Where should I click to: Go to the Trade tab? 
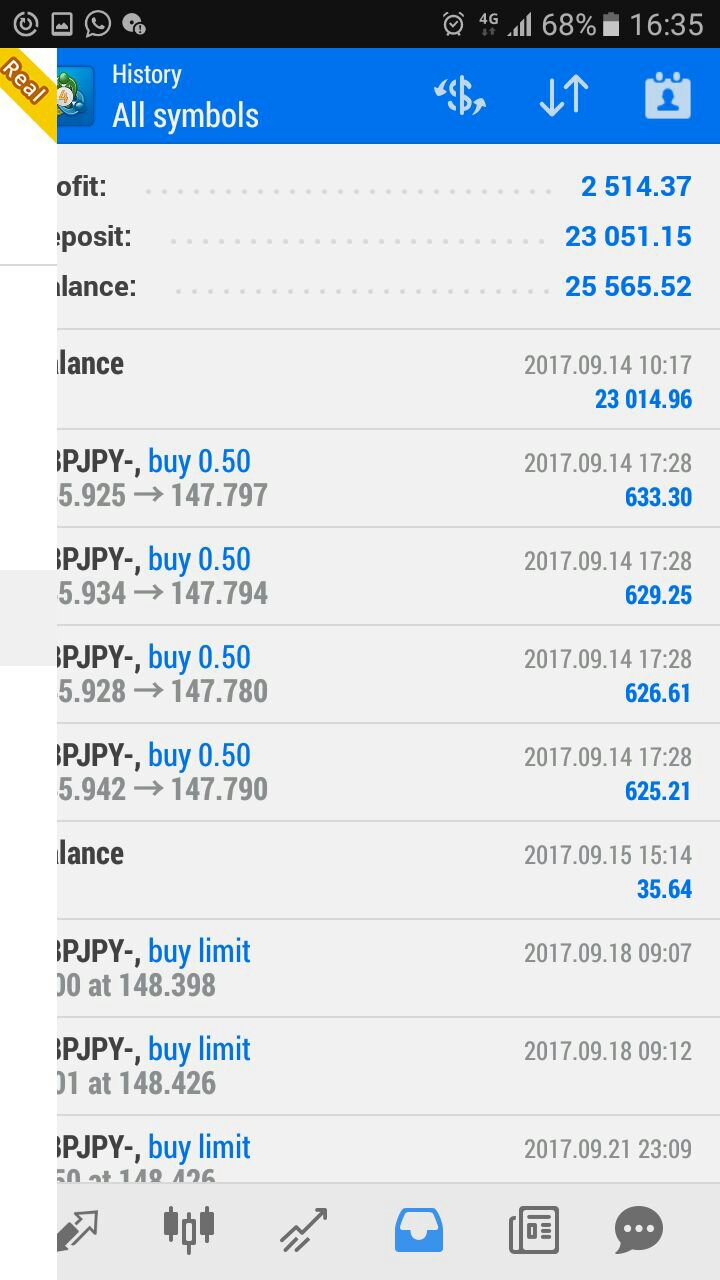point(304,1229)
